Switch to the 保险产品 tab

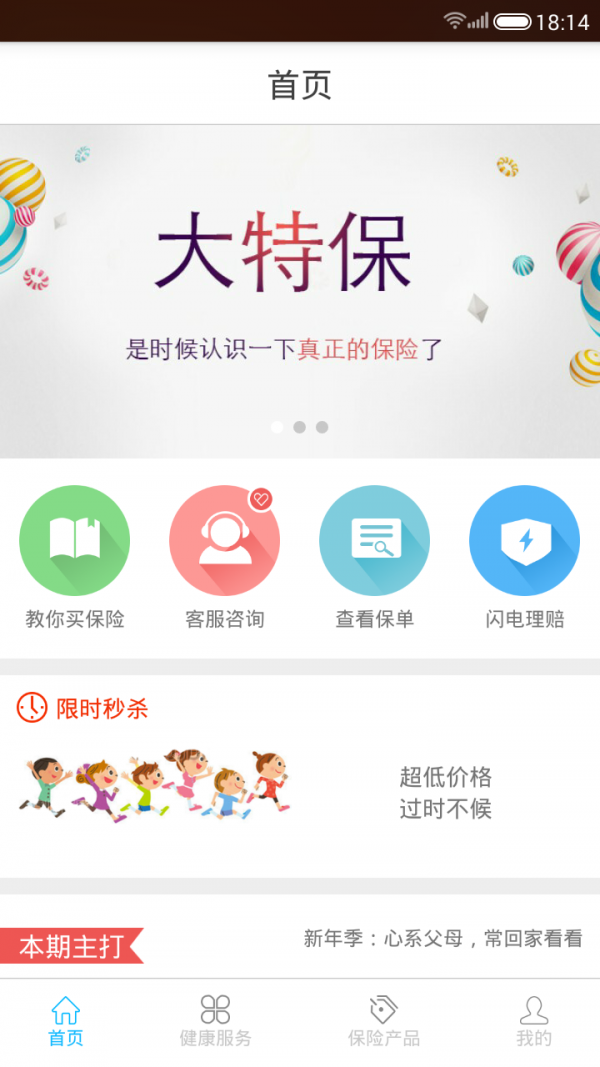pyautogui.click(x=383, y=1020)
